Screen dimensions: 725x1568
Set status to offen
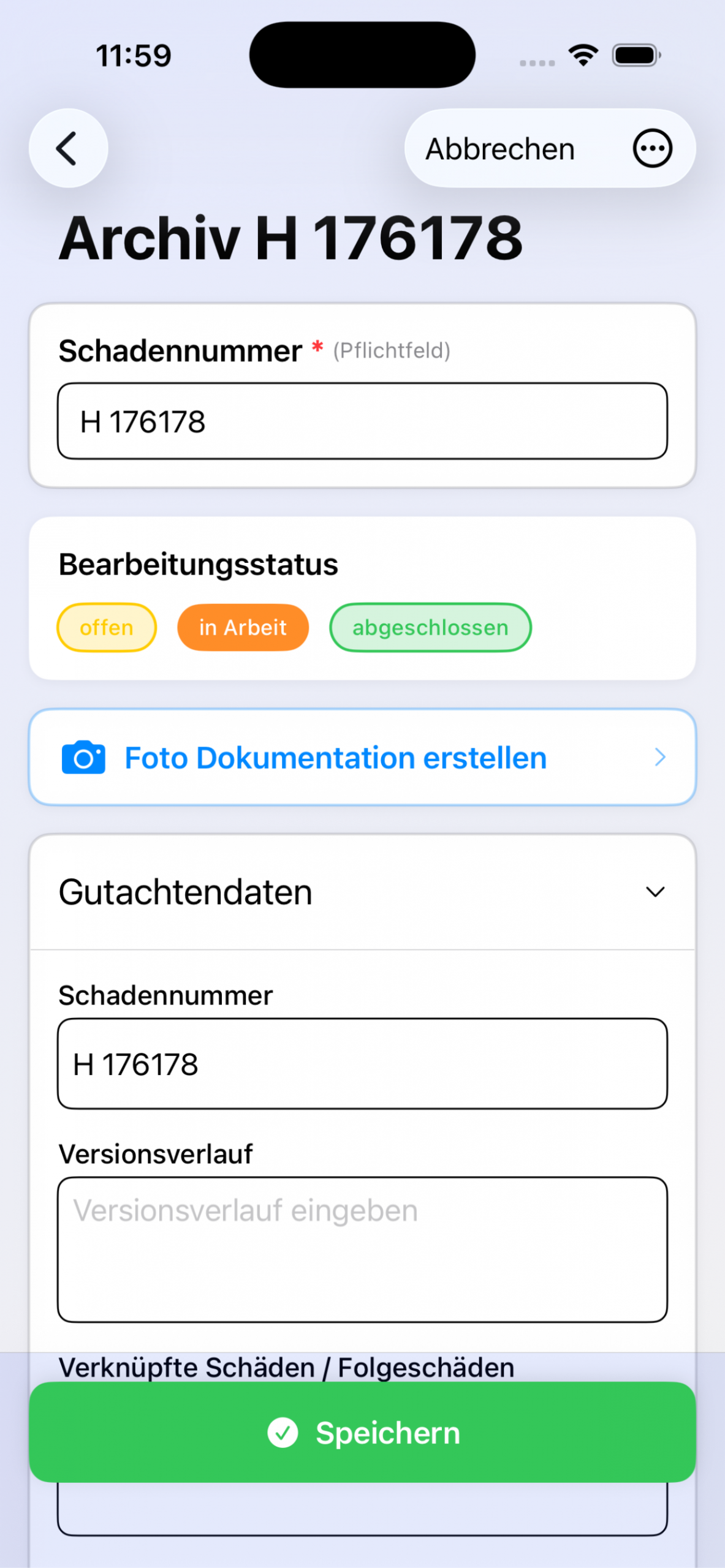[x=107, y=627]
